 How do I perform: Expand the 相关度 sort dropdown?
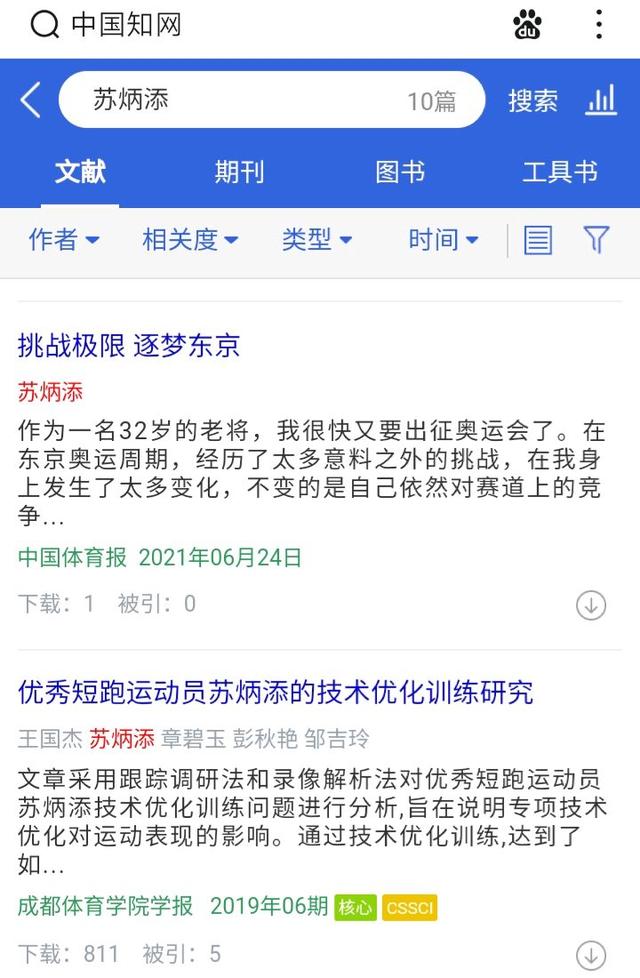190,240
